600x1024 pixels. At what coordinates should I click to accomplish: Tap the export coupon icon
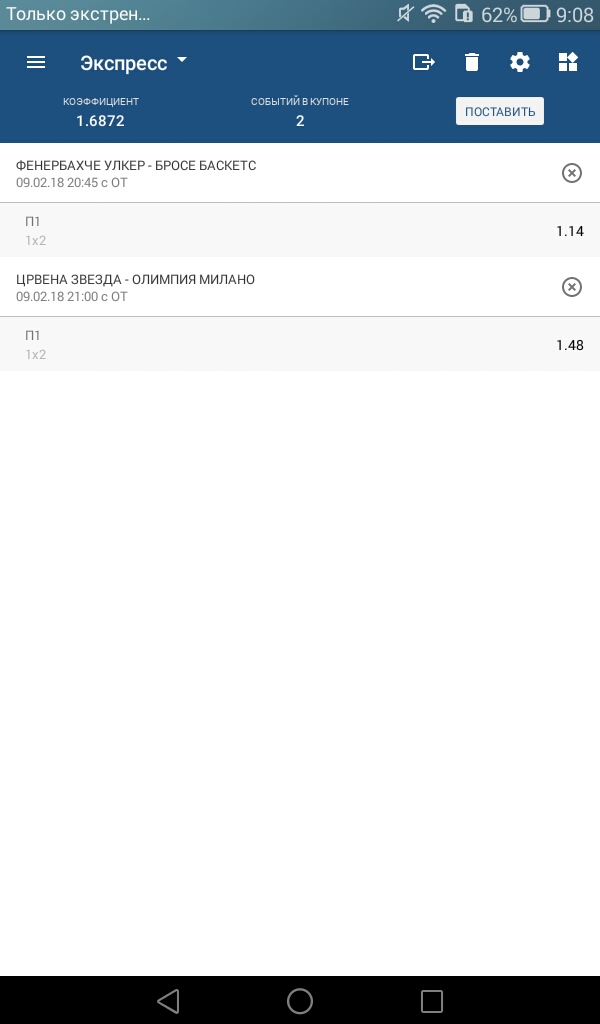pyautogui.click(x=424, y=62)
